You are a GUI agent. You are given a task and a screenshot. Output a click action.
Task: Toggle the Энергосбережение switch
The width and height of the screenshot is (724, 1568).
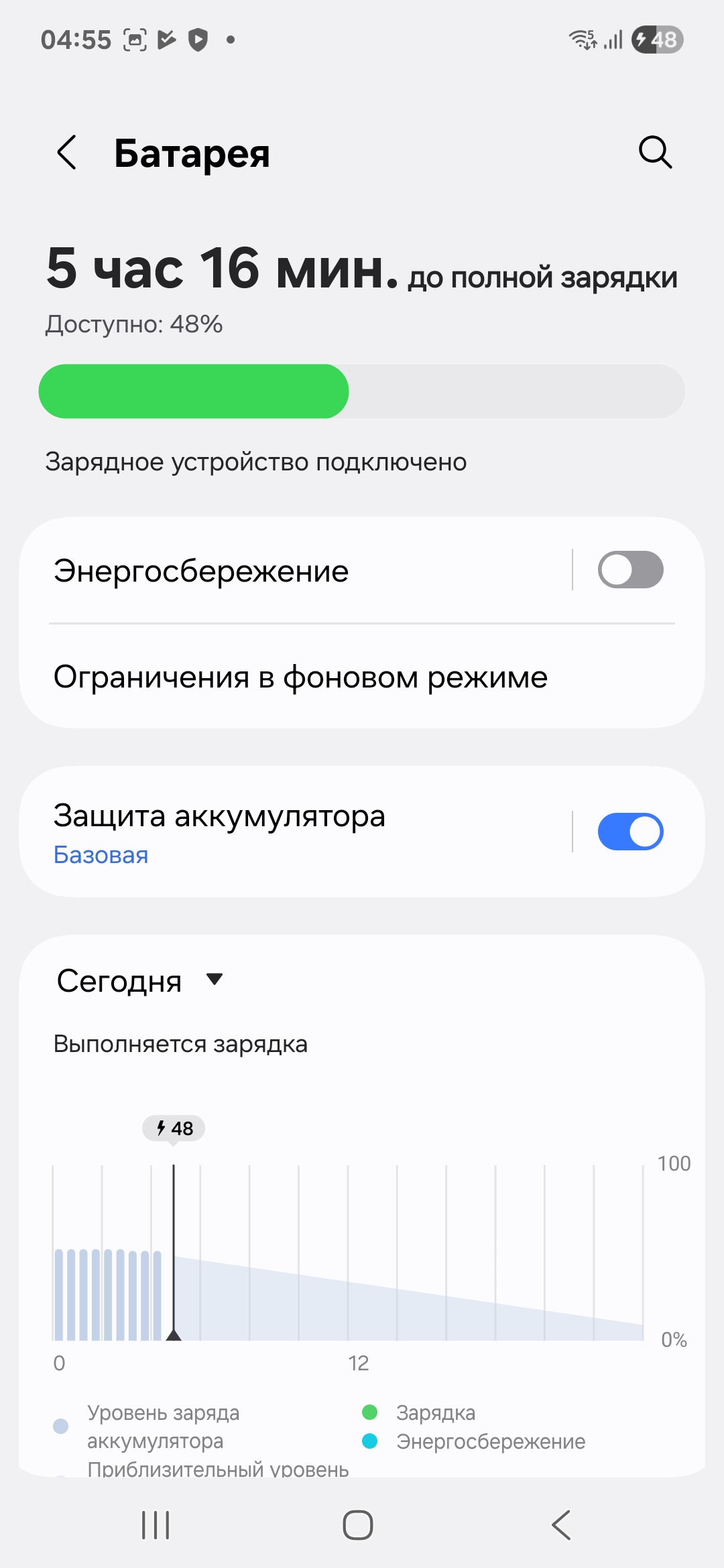coord(630,570)
